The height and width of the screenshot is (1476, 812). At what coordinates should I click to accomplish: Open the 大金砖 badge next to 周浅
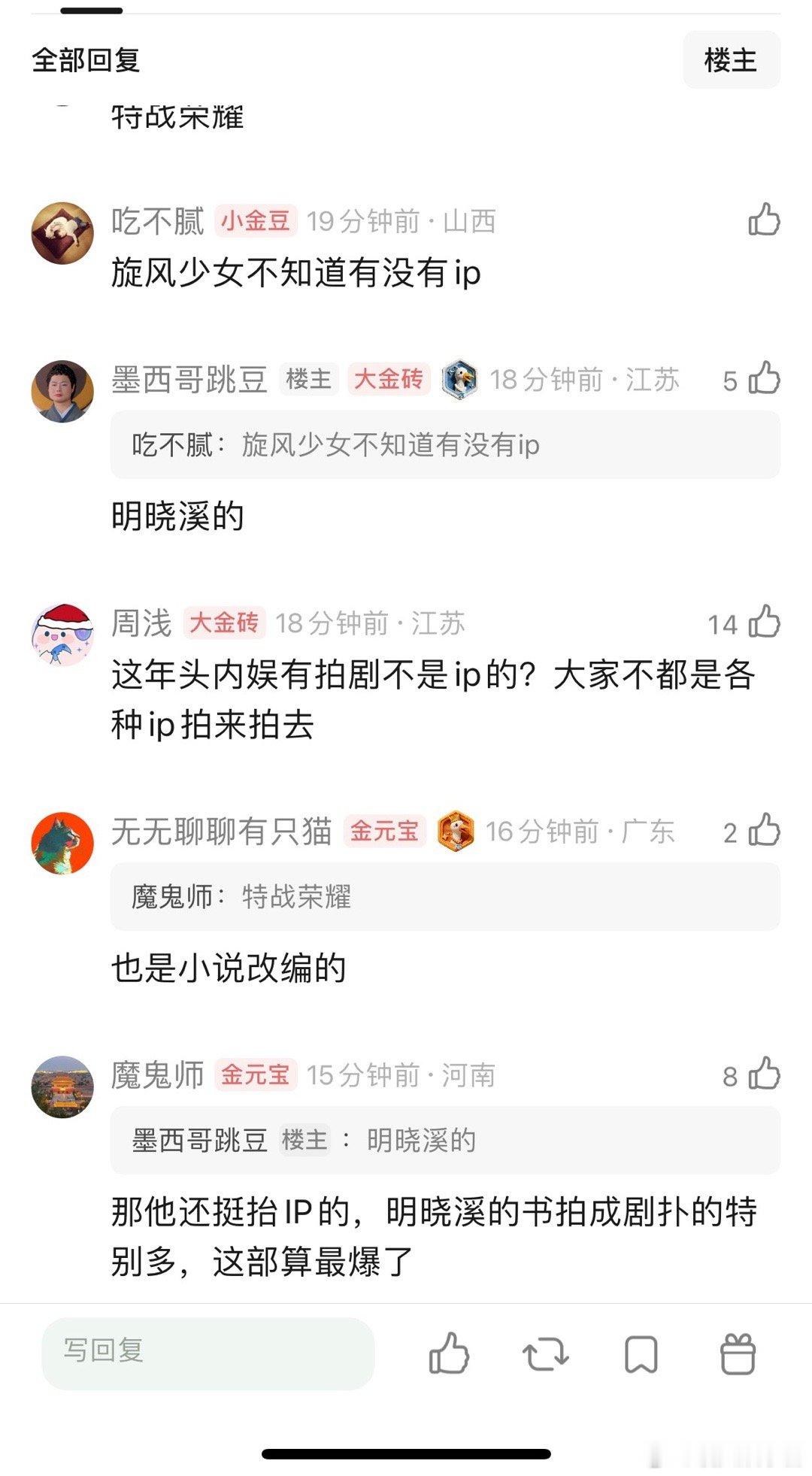(x=225, y=623)
